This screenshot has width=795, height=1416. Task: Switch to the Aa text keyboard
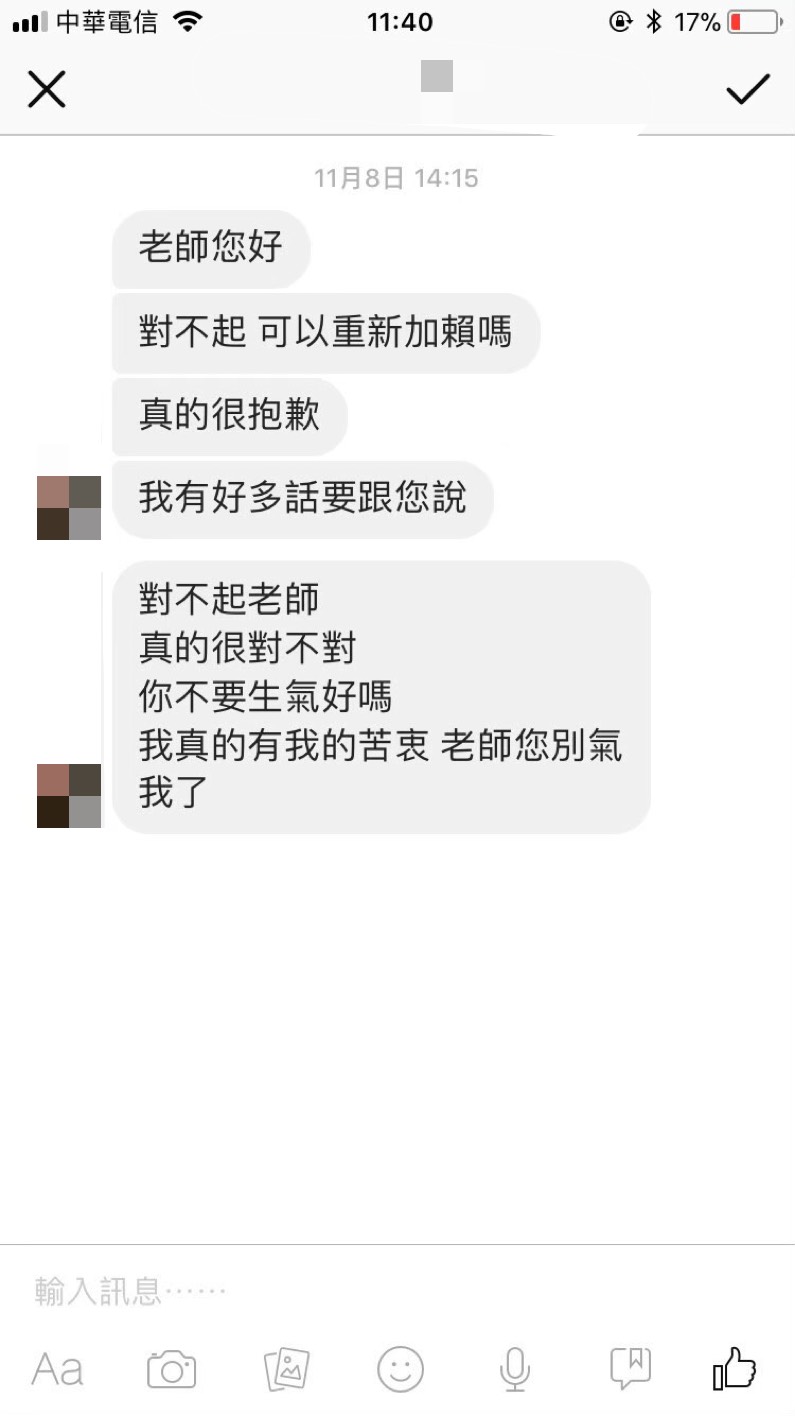[x=57, y=1368]
